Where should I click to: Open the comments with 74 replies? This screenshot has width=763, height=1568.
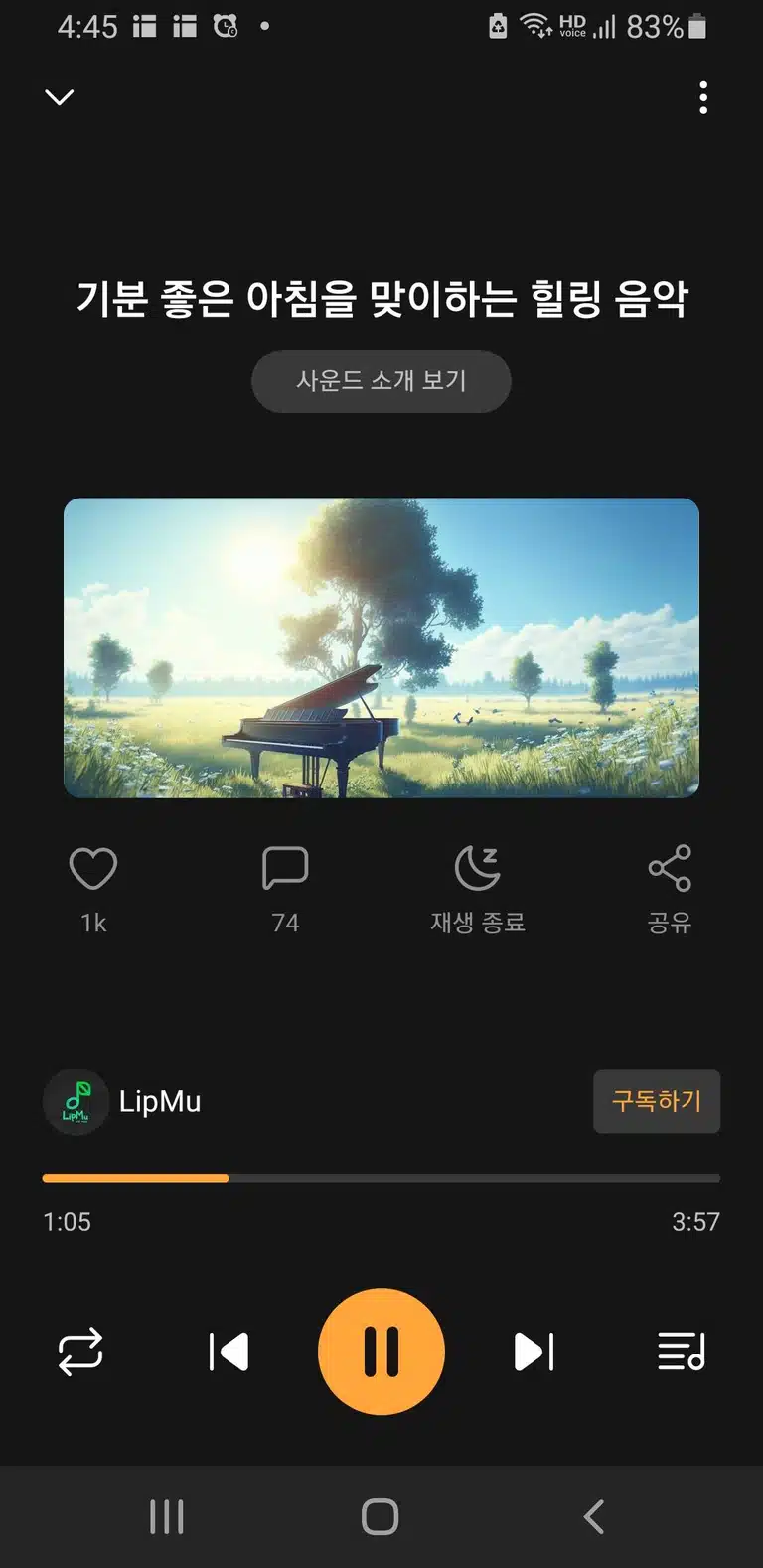coord(285,869)
